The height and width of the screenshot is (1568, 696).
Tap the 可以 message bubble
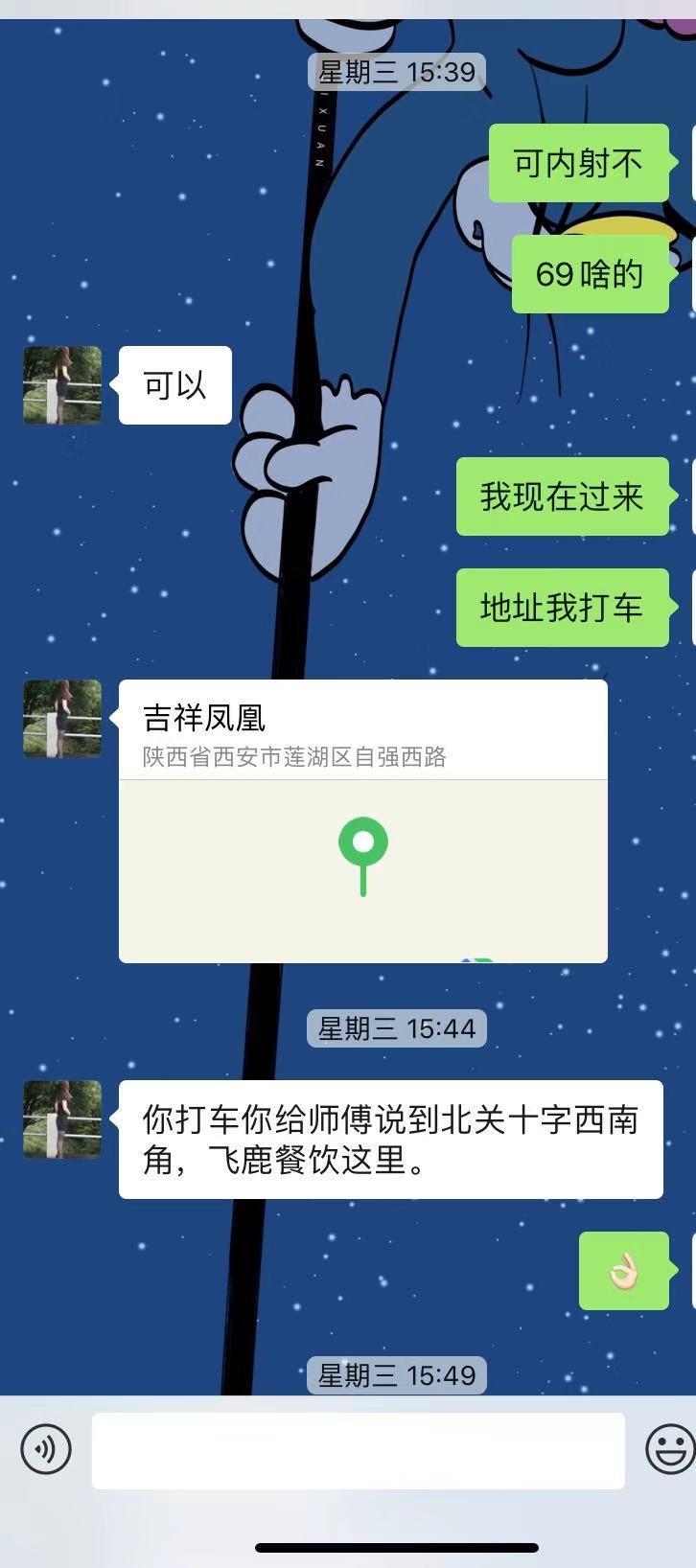[x=173, y=384]
